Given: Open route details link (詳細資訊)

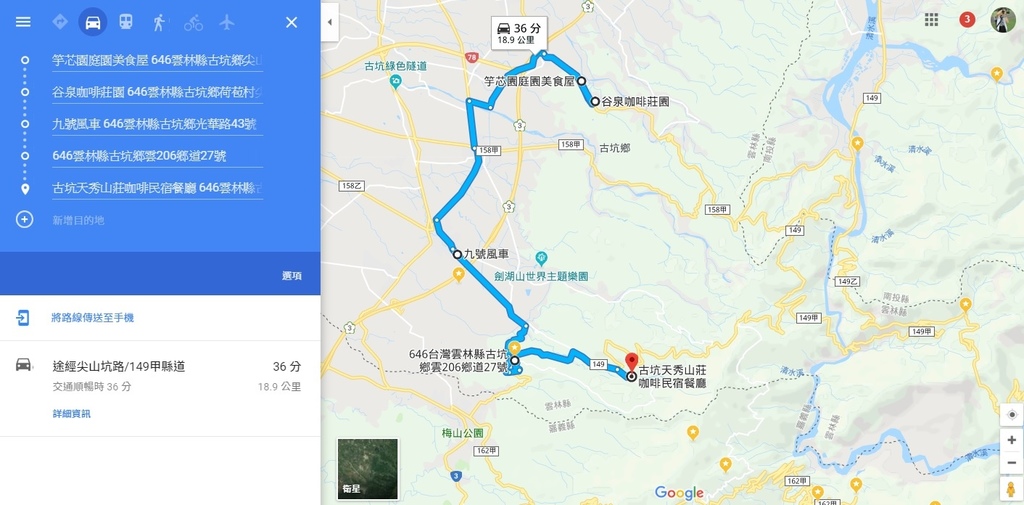Looking at the screenshot, I should (71, 414).
